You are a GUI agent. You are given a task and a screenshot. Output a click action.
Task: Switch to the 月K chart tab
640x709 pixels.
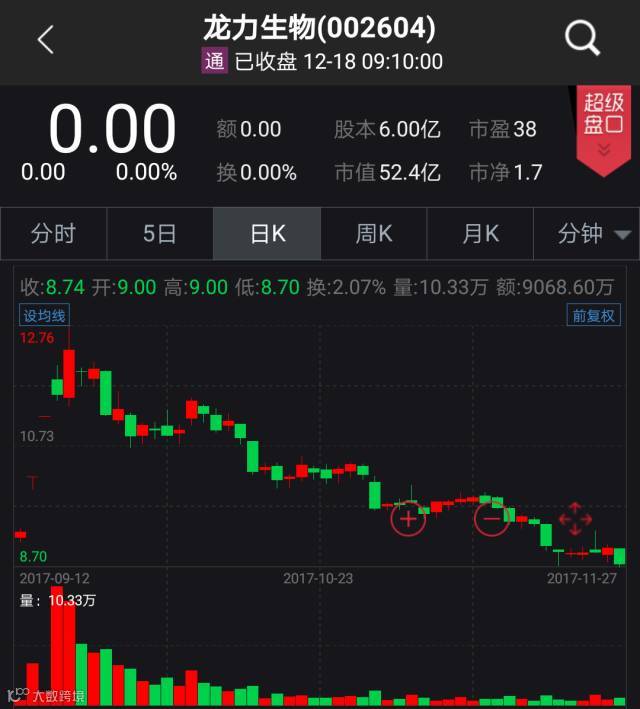coord(481,234)
